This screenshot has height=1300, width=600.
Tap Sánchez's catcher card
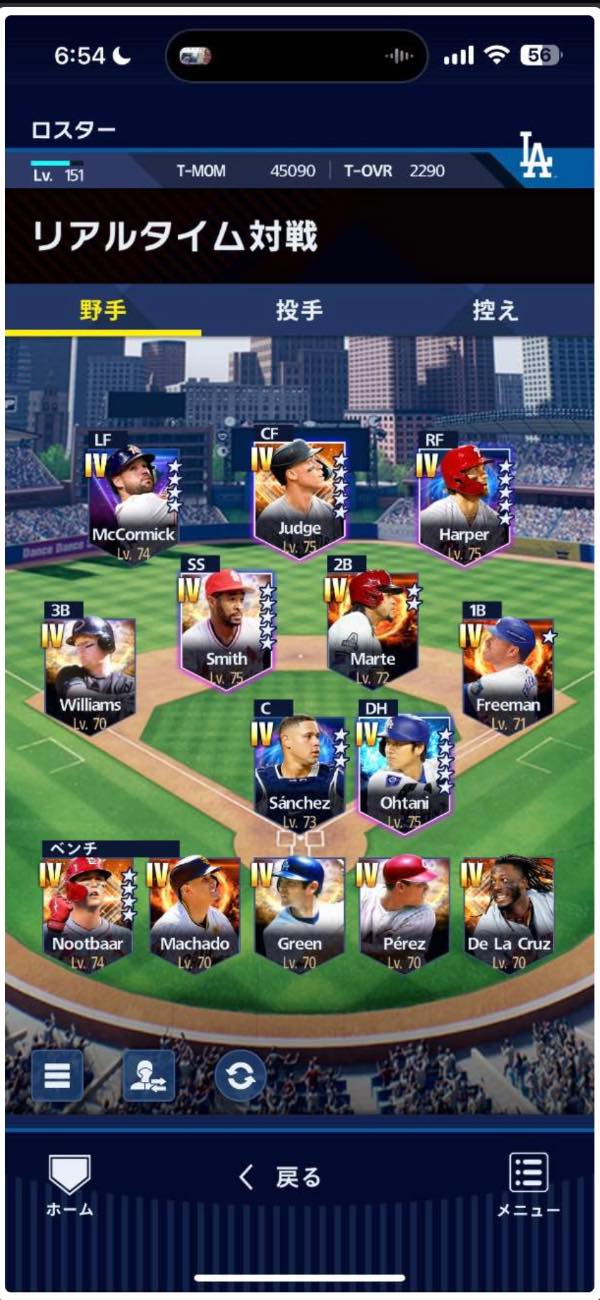click(299, 772)
